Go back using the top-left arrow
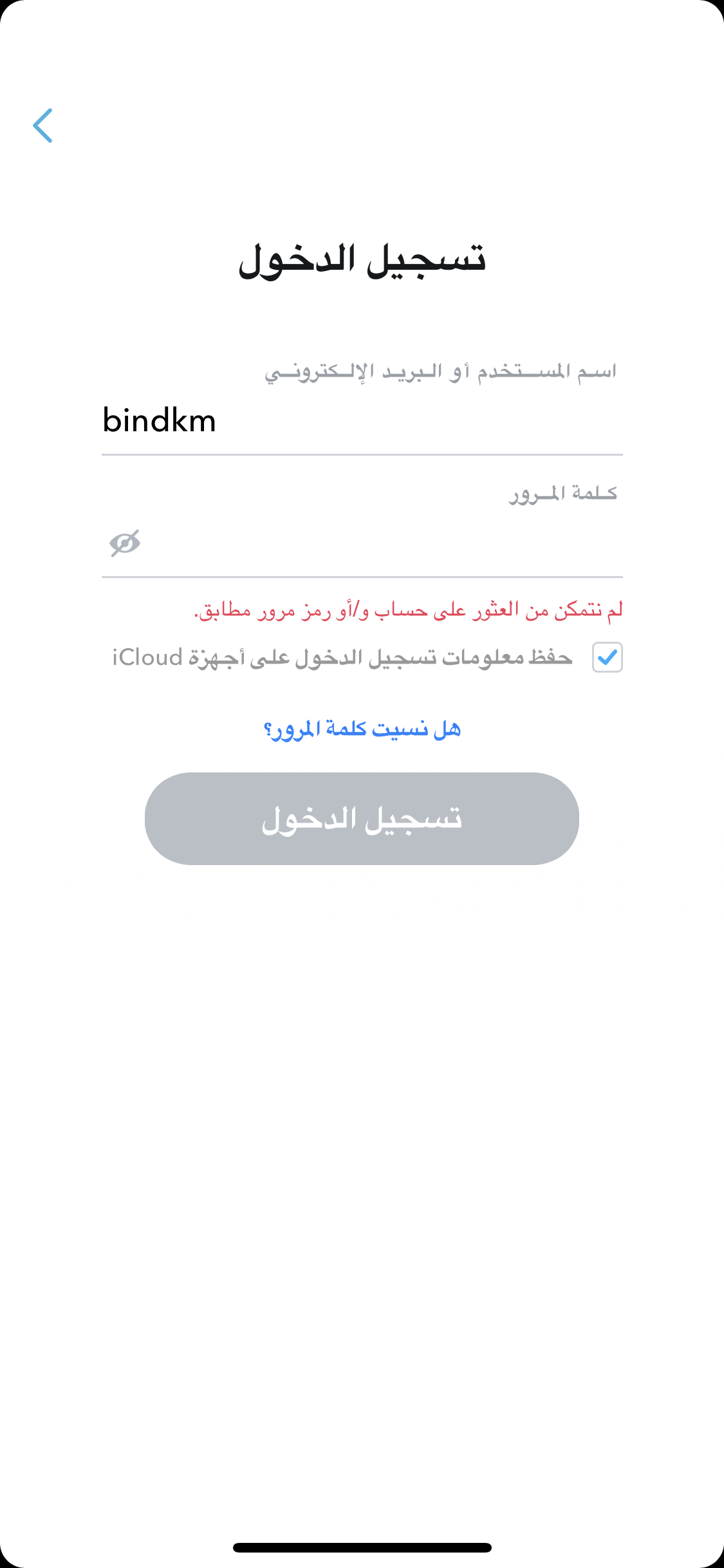724x1568 pixels. click(43, 126)
